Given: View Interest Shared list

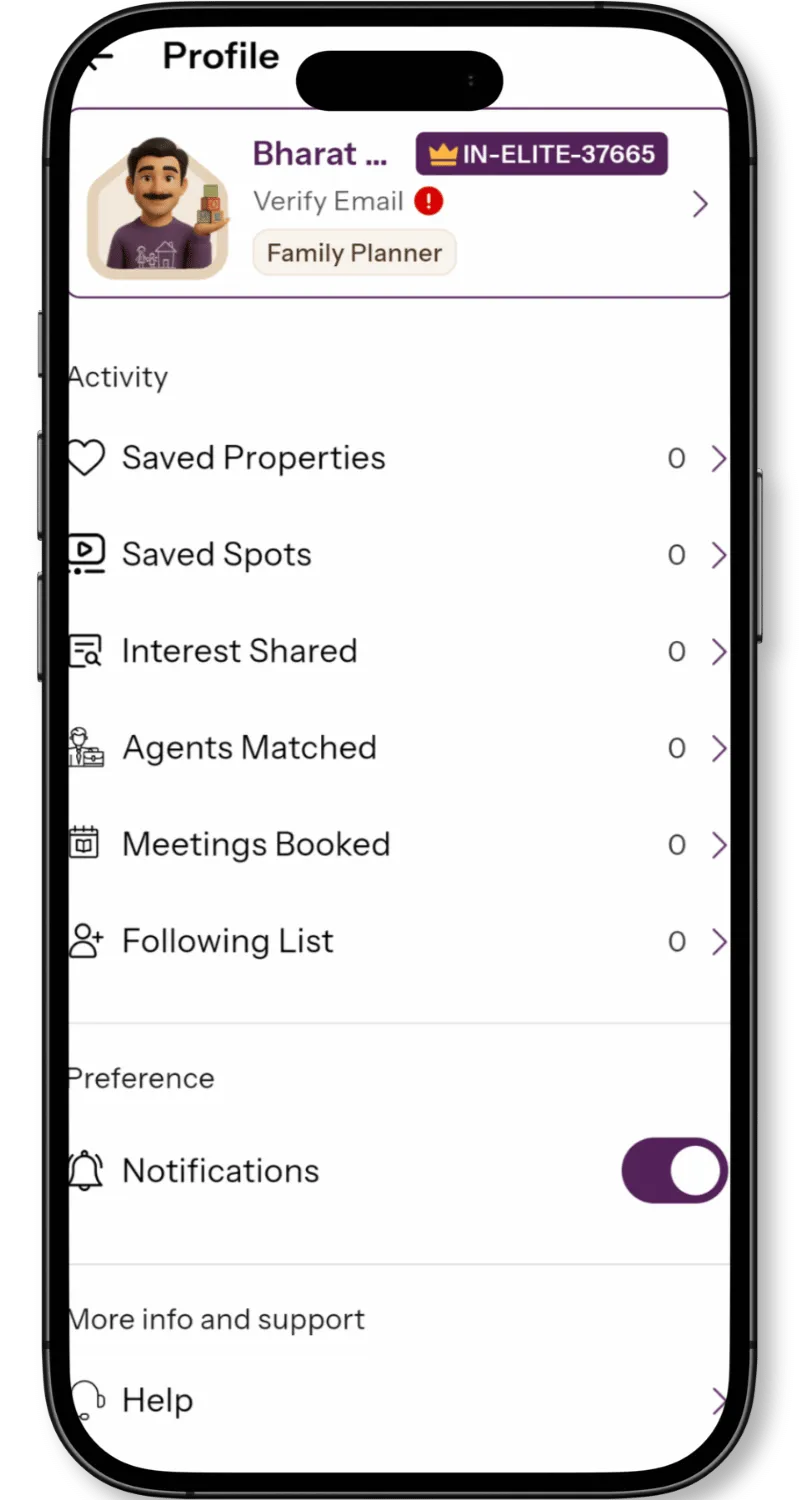Looking at the screenshot, I should coord(399,651).
